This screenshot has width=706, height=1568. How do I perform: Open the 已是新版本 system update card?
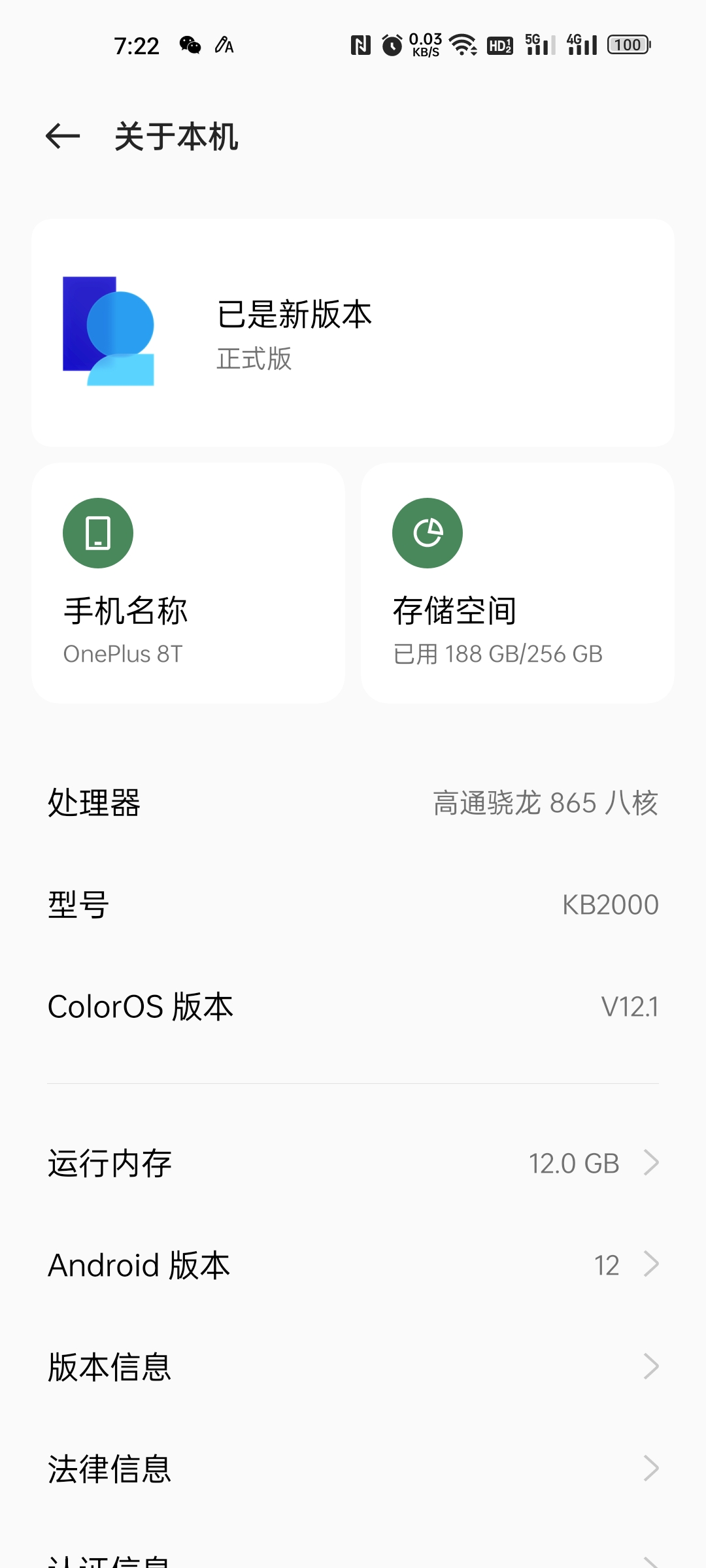point(353,333)
